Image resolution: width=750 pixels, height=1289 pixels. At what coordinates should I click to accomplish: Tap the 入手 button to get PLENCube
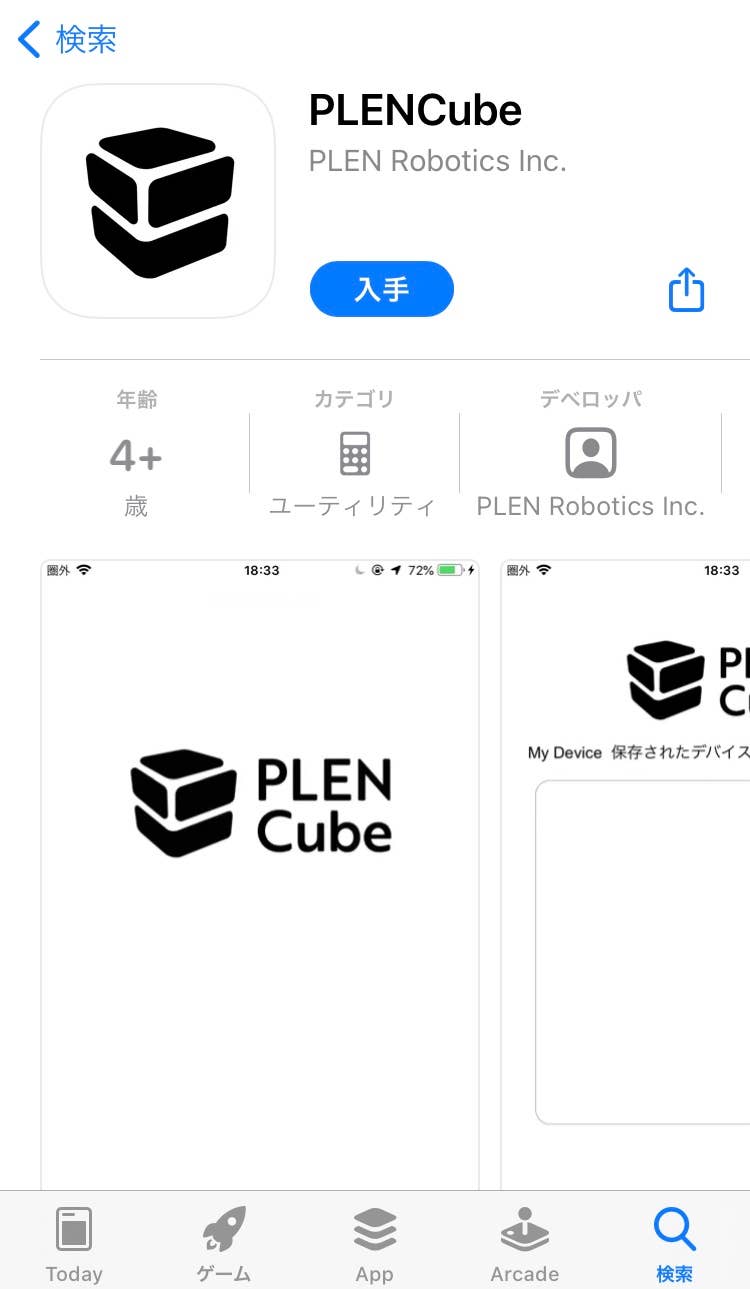tap(382, 289)
